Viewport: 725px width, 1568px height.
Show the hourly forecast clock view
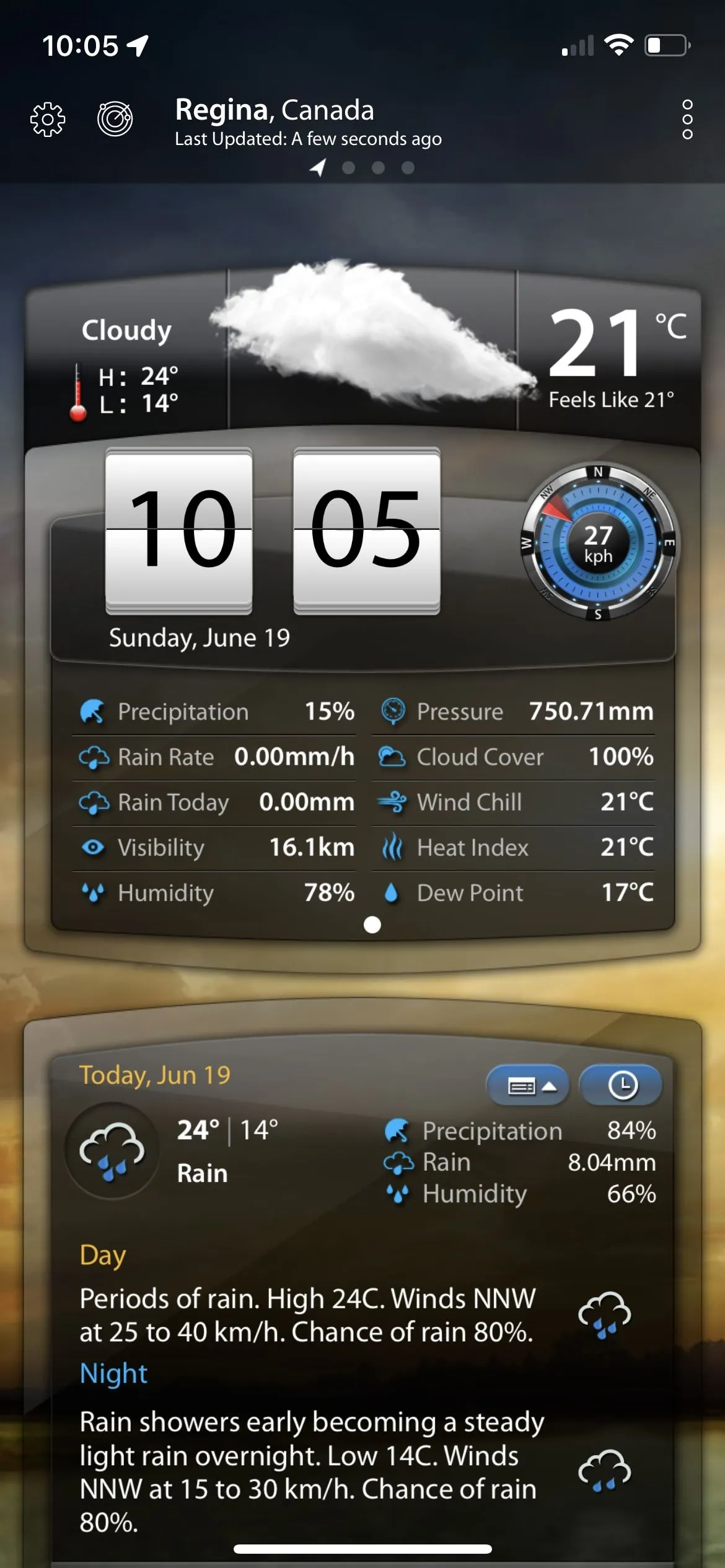click(x=622, y=1086)
